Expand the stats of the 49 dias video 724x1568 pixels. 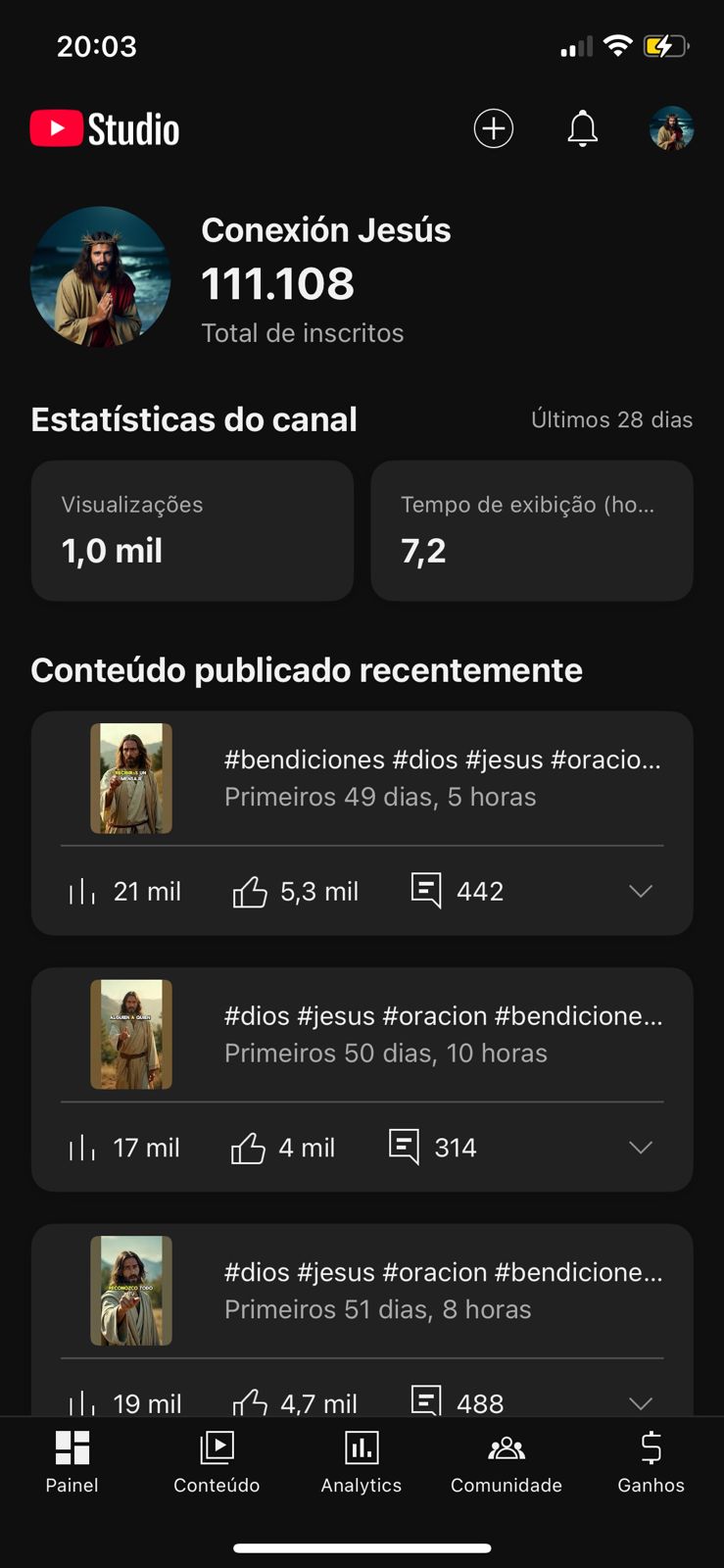(641, 891)
